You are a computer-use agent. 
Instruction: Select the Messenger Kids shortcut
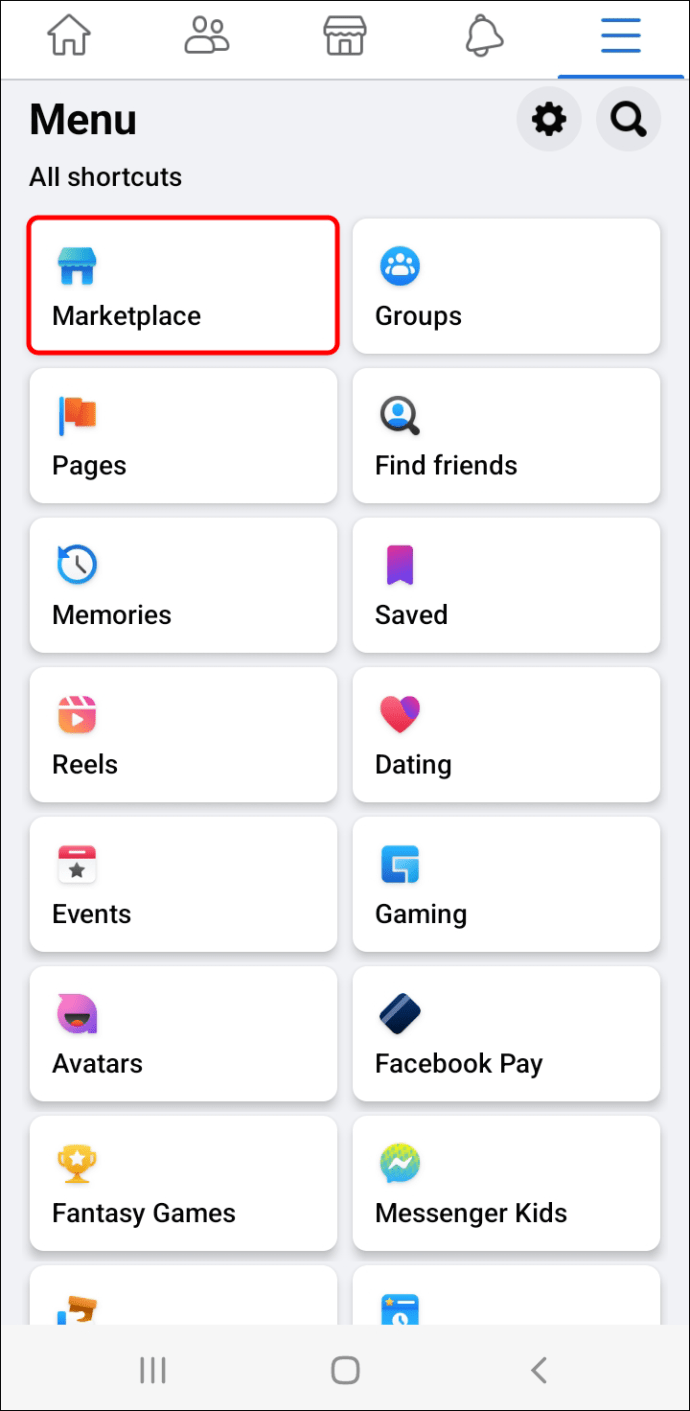[506, 1183]
